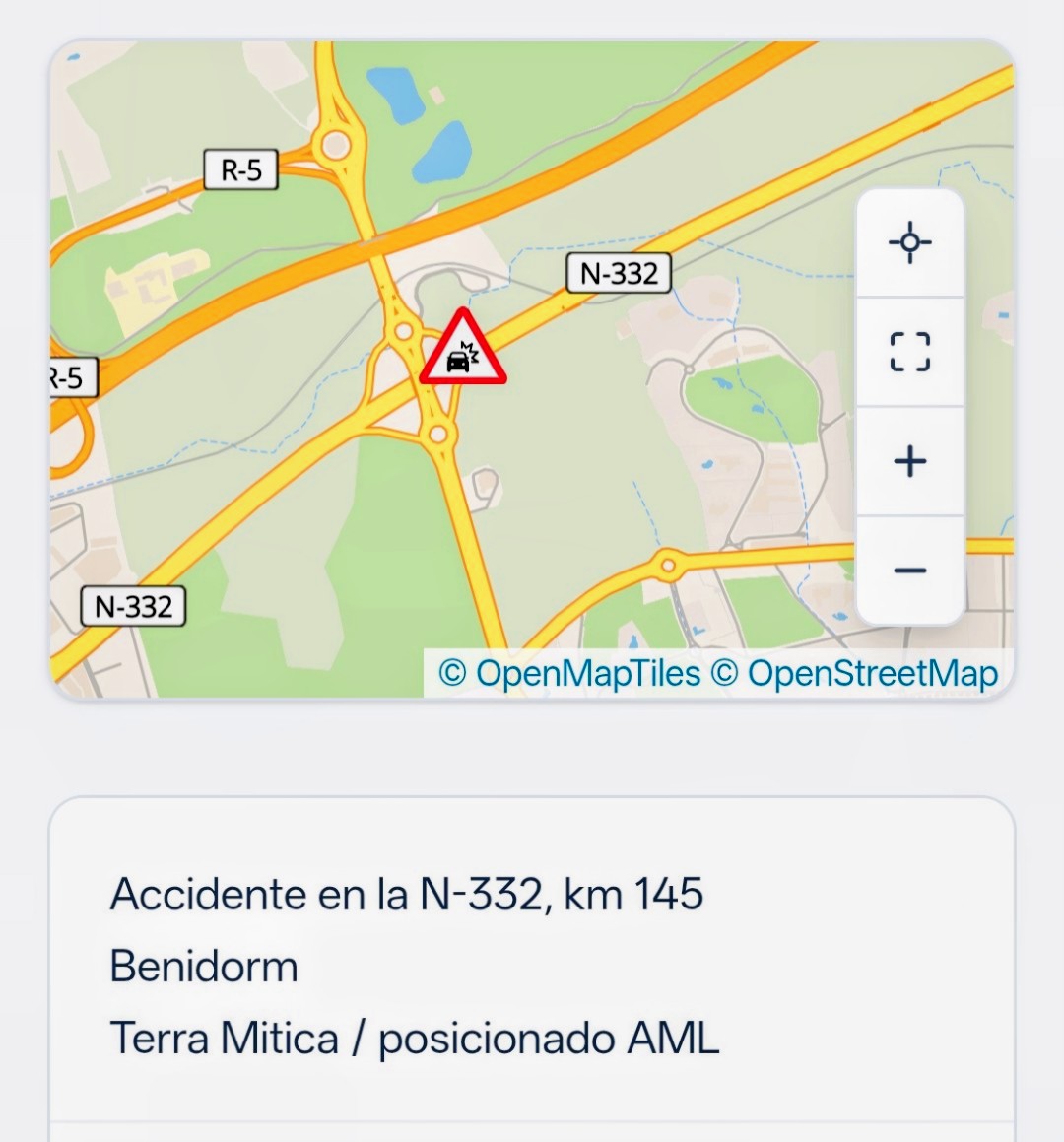Zoom in on the map
This screenshot has width=1064, height=1142.
click(x=909, y=461)
